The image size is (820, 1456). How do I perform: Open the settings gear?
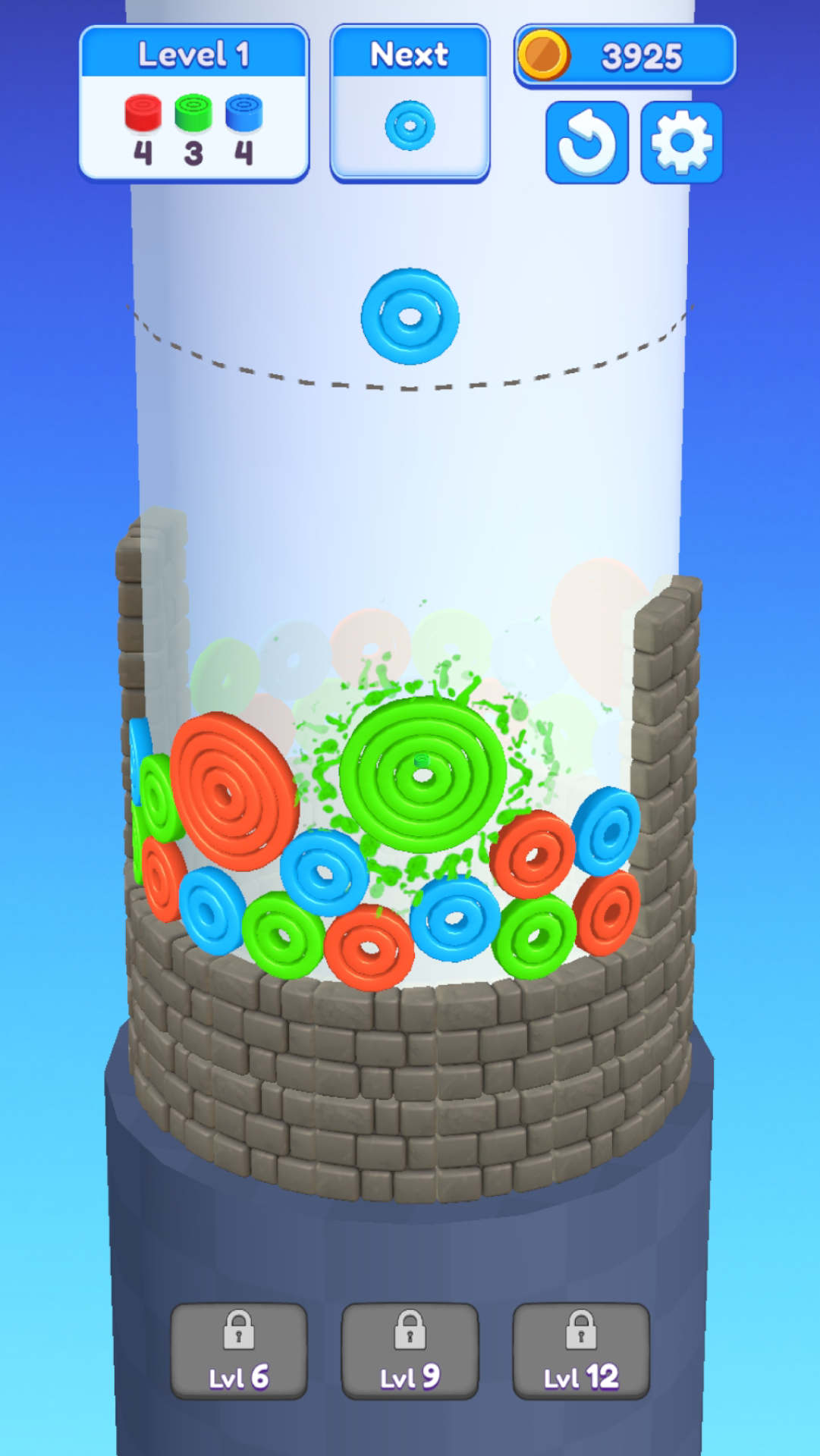[681, 143]
